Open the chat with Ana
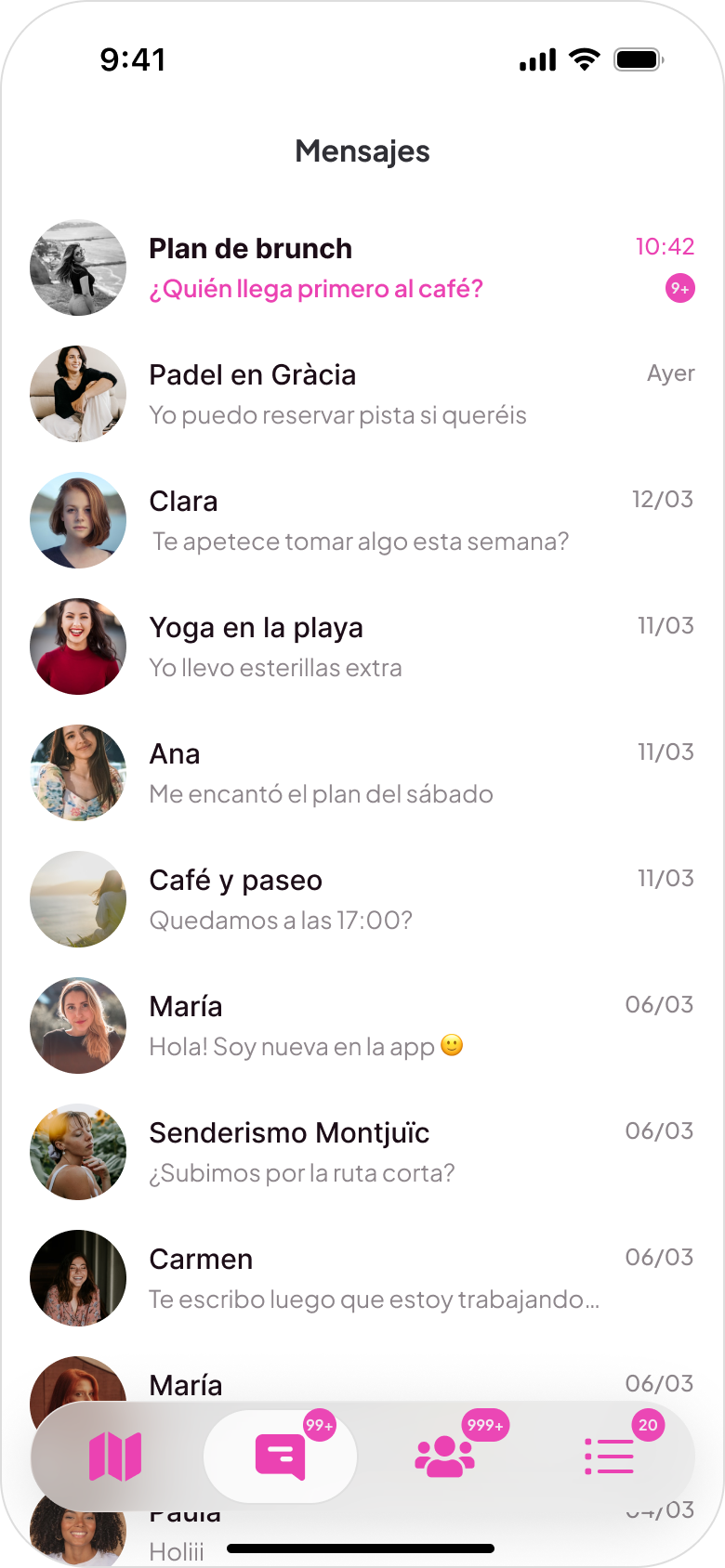725x1568 pixels. coord(362,773)
